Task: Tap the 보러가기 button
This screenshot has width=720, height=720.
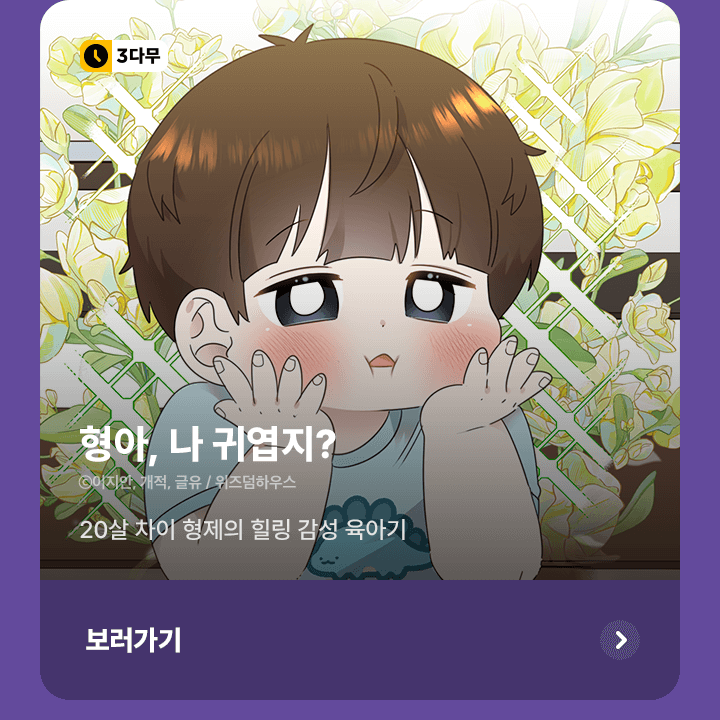Action: [134, 640]
